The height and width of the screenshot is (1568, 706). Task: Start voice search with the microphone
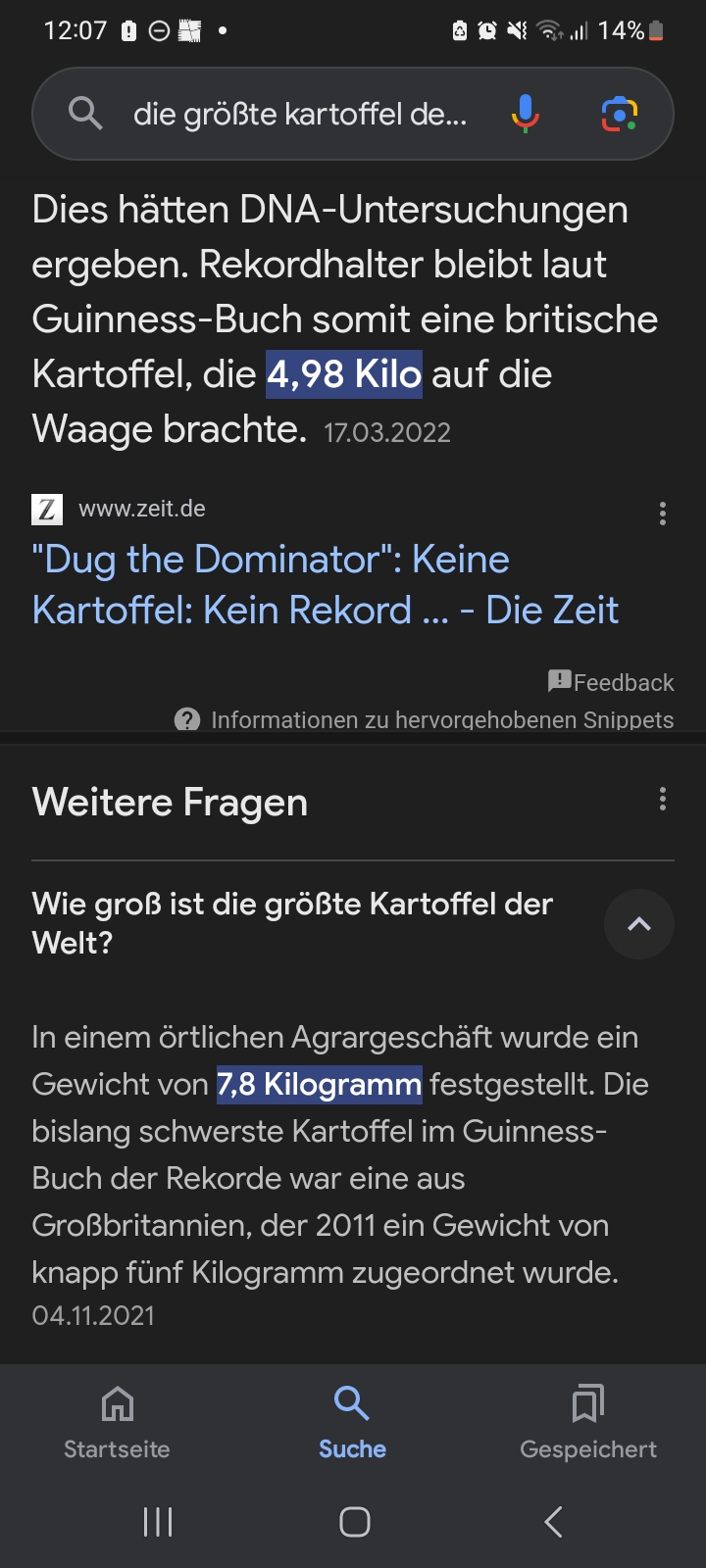(x=526, y=114)
